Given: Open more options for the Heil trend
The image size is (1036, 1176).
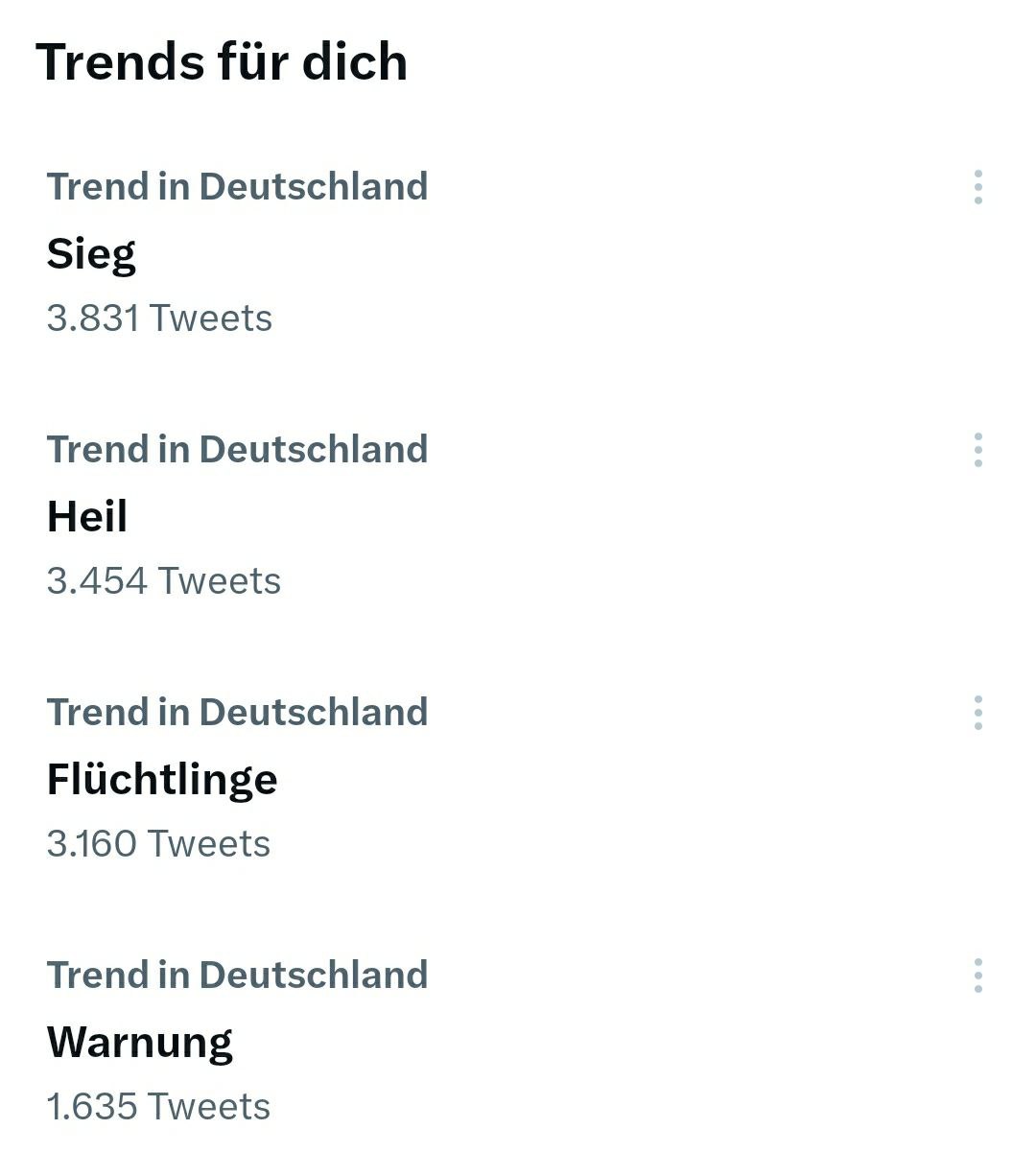Looking at the screenshot, I should (x=977, y=450).
